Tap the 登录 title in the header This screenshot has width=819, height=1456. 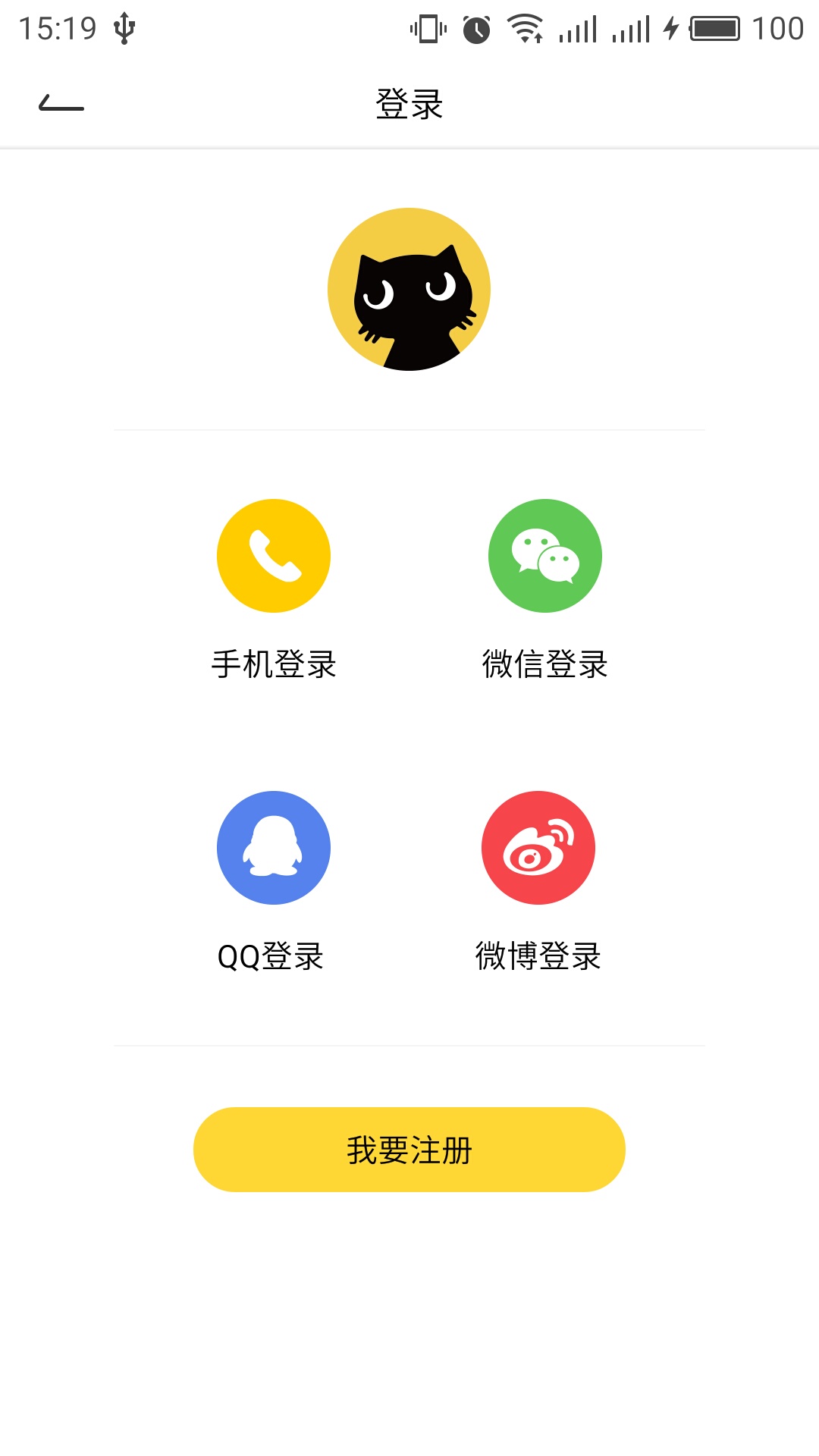409,105
